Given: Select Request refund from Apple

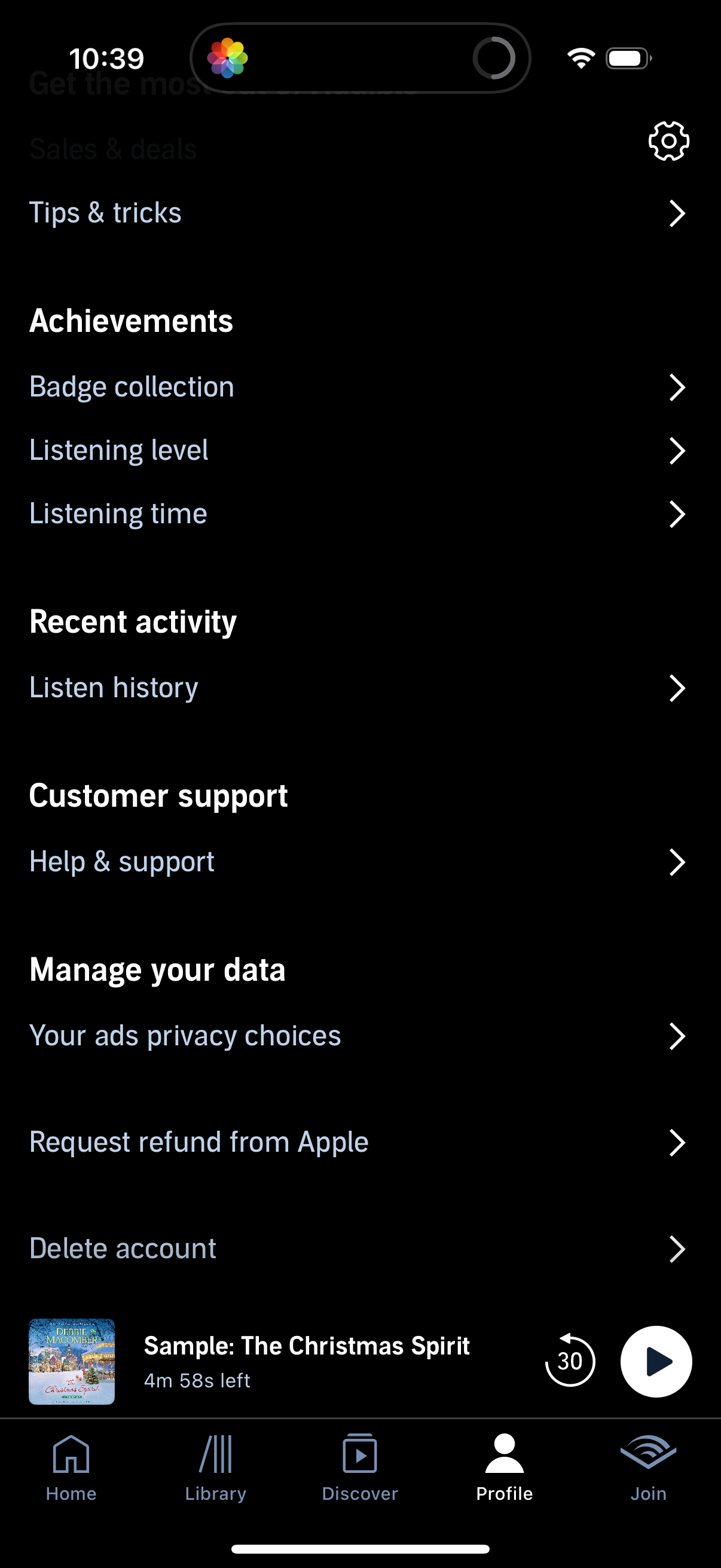Looking at the screenshot, I should 360,1143.
